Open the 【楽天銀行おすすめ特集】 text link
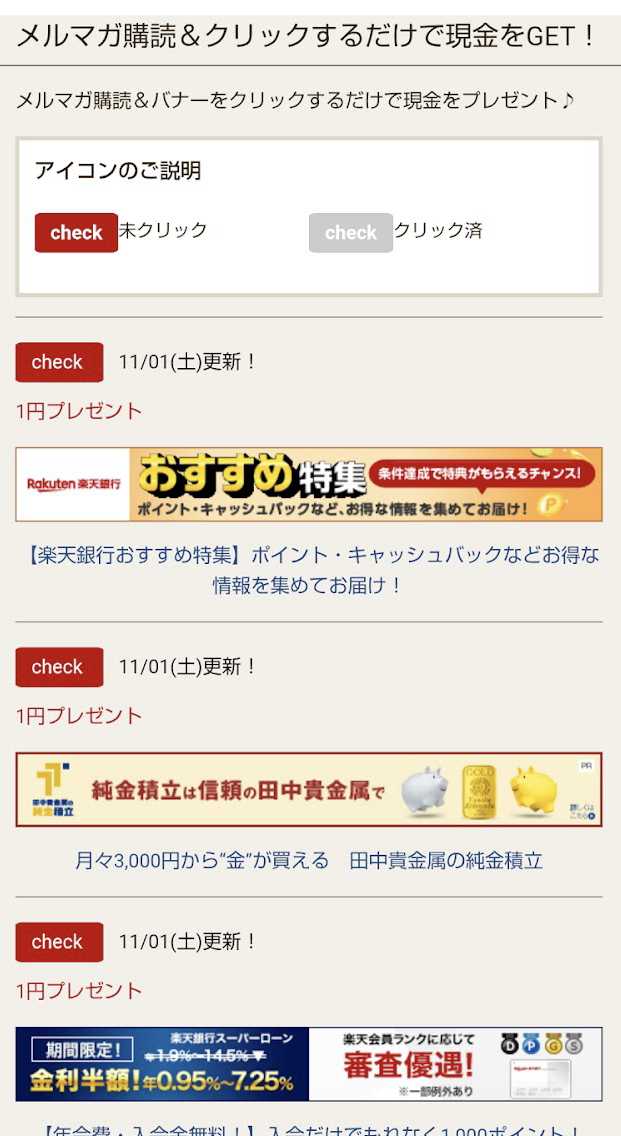This screenshot has height=1136, width=621. pos(309,569)
